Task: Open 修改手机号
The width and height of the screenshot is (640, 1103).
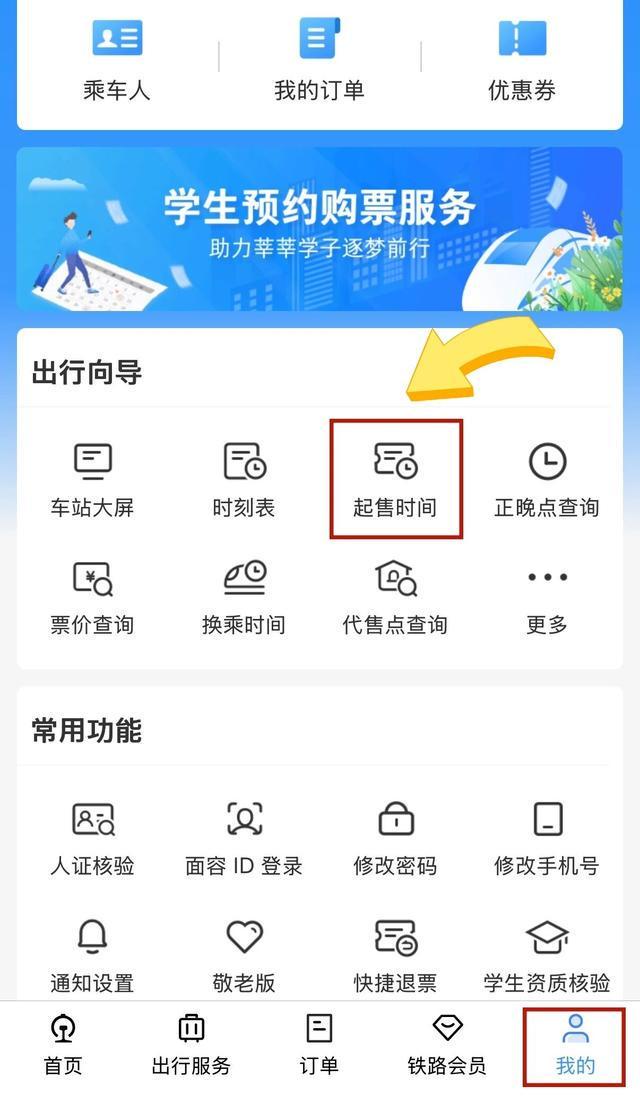Action: coord(547,838)
